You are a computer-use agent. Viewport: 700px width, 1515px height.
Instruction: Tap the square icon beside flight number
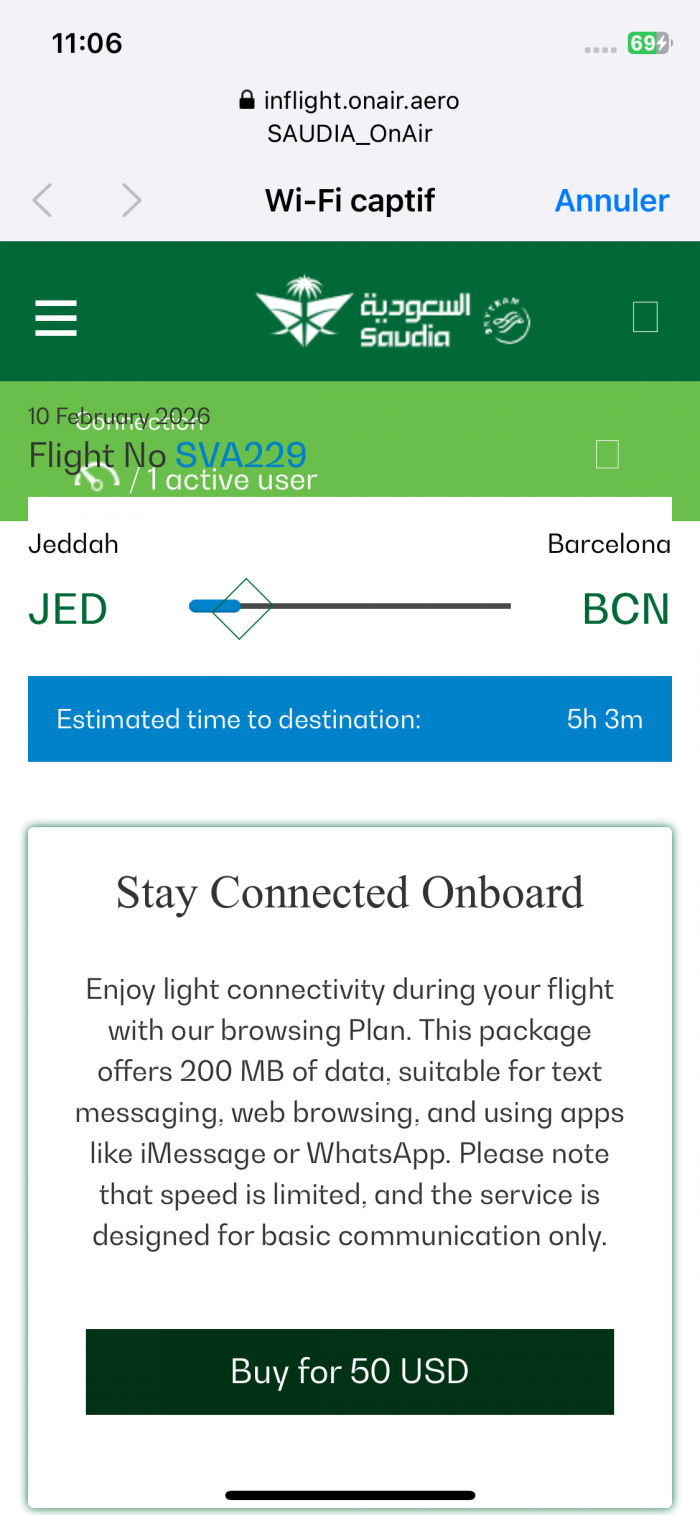(607, 454)
